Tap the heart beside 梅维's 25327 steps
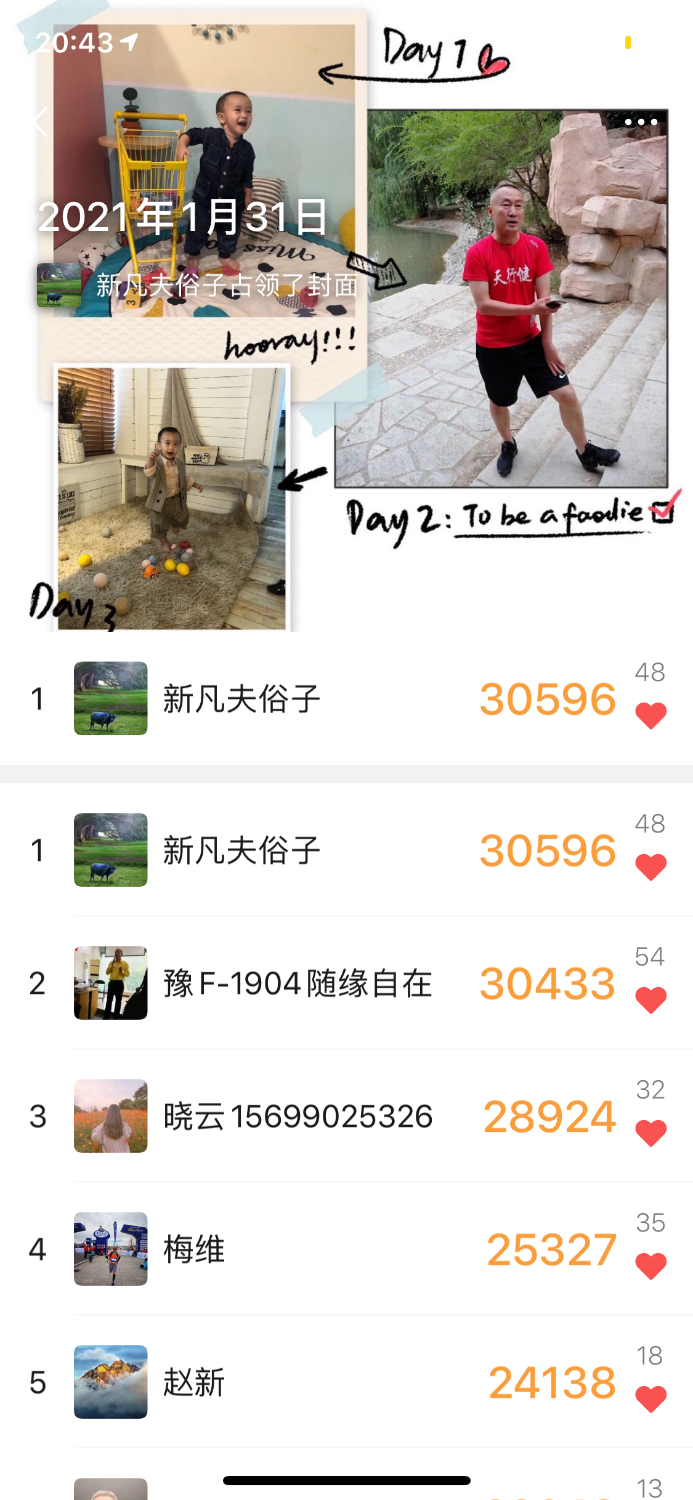The width and height of the screenshot is (693, 1500). [650, 1266]
